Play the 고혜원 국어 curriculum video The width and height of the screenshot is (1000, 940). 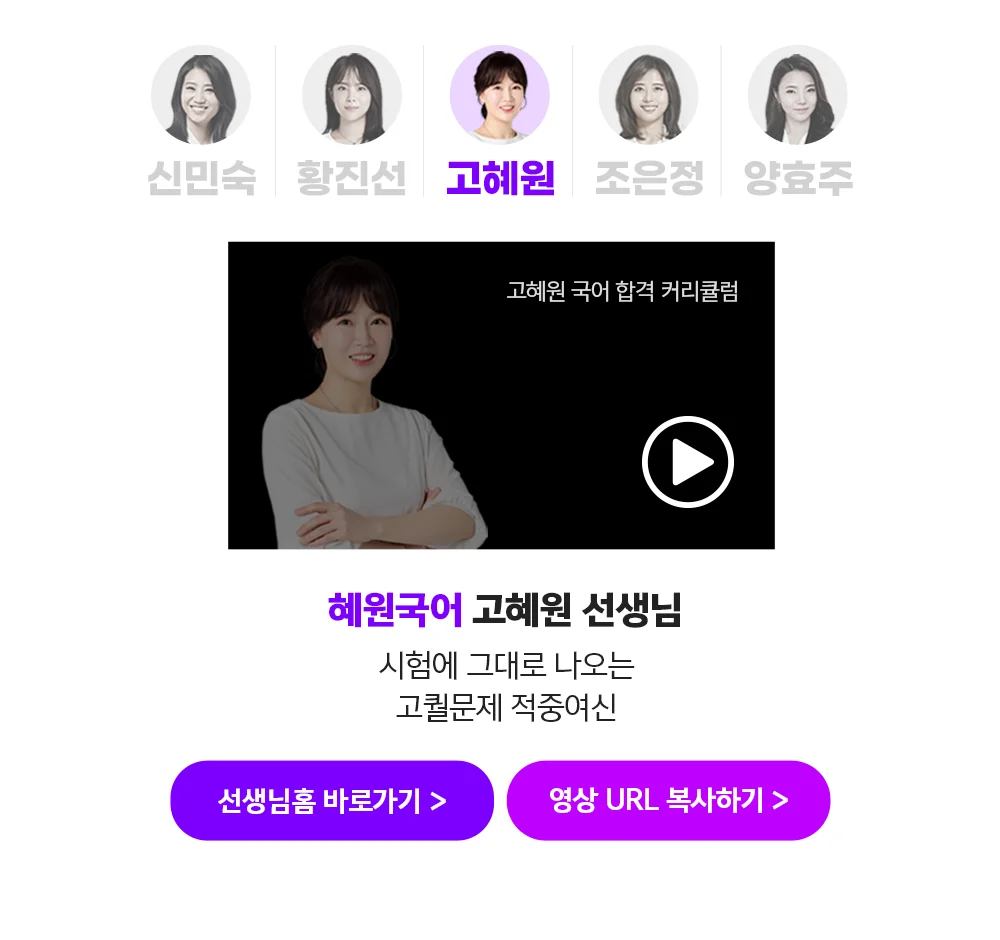[687, 462]
